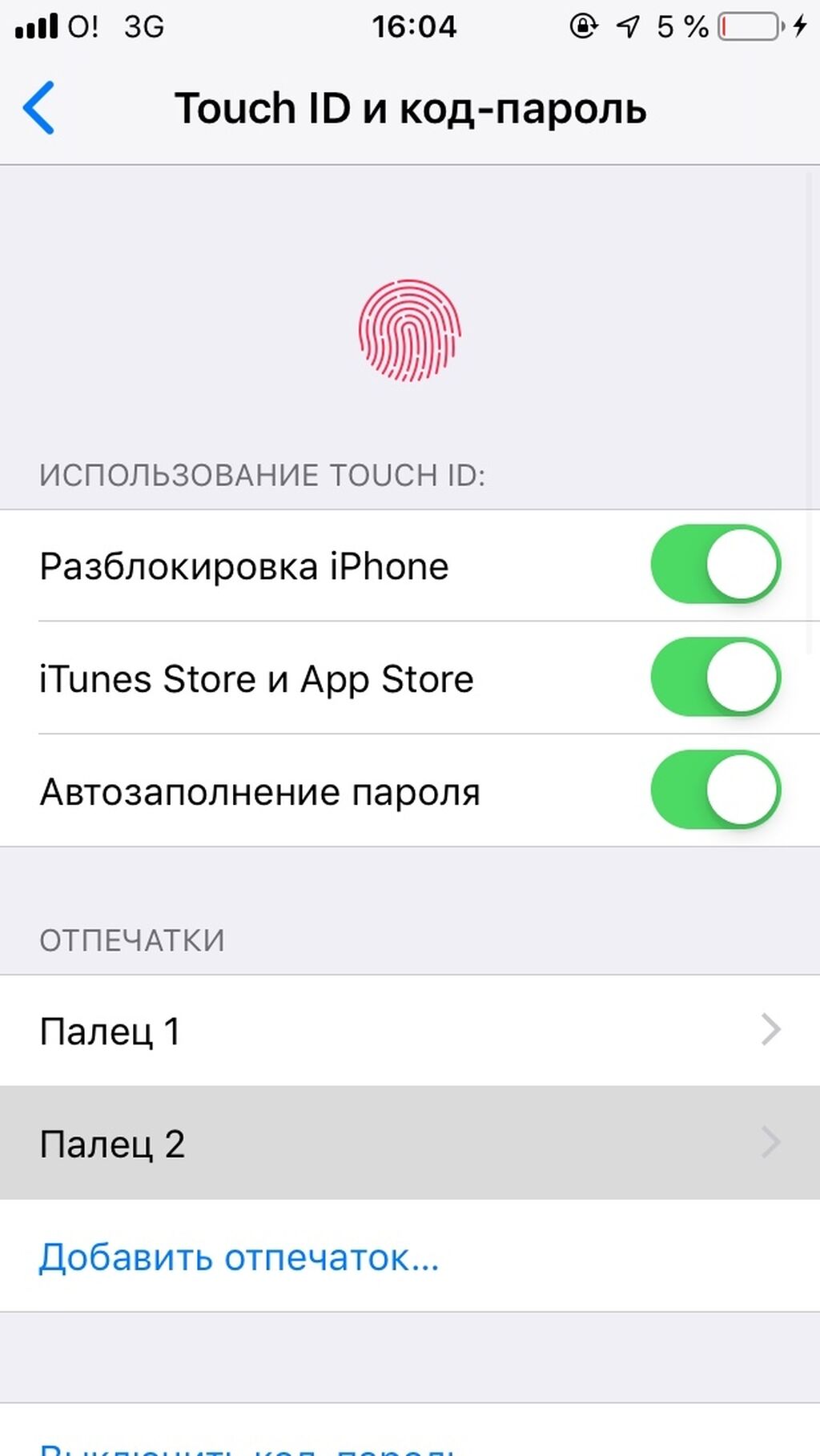Open Палец 1 fingerprint
This screenshot has height=1456, width=820.
(x=408, y=1031)
